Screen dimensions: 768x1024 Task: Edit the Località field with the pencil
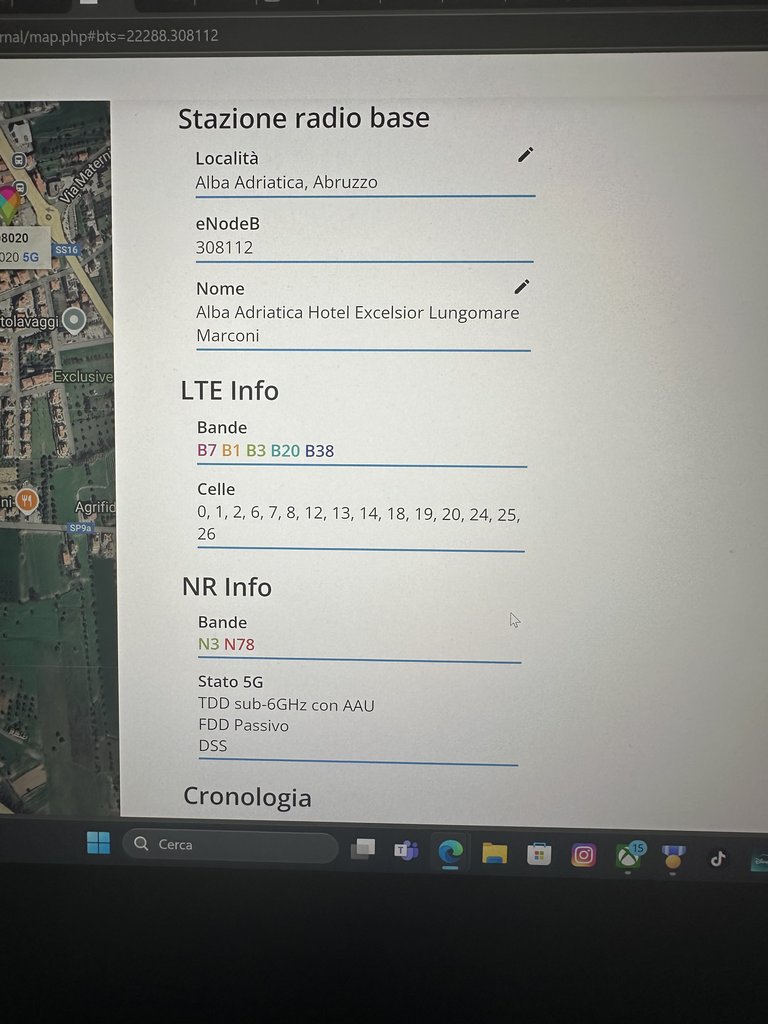pos(525,154)
